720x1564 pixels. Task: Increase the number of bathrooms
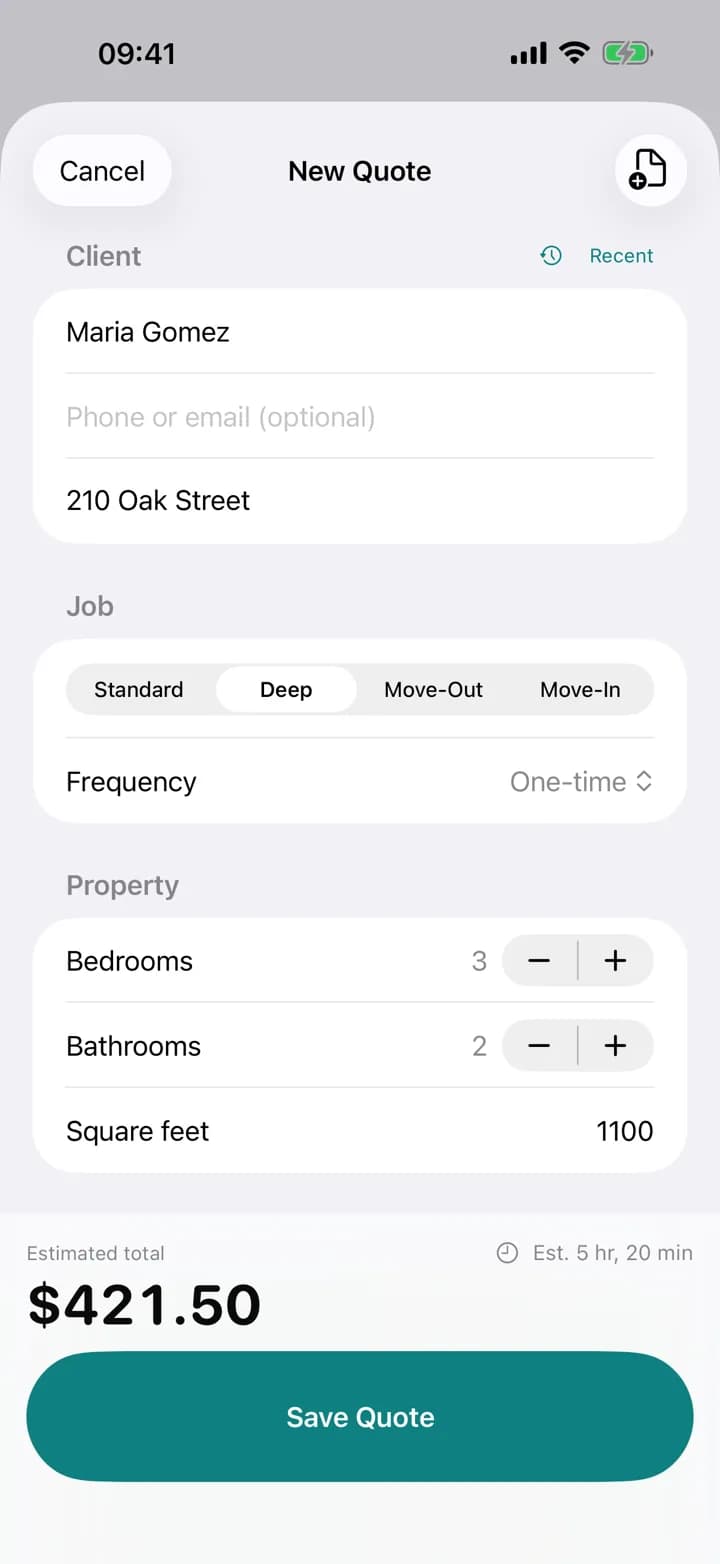pyautogui.click(x=616, y=1046)
